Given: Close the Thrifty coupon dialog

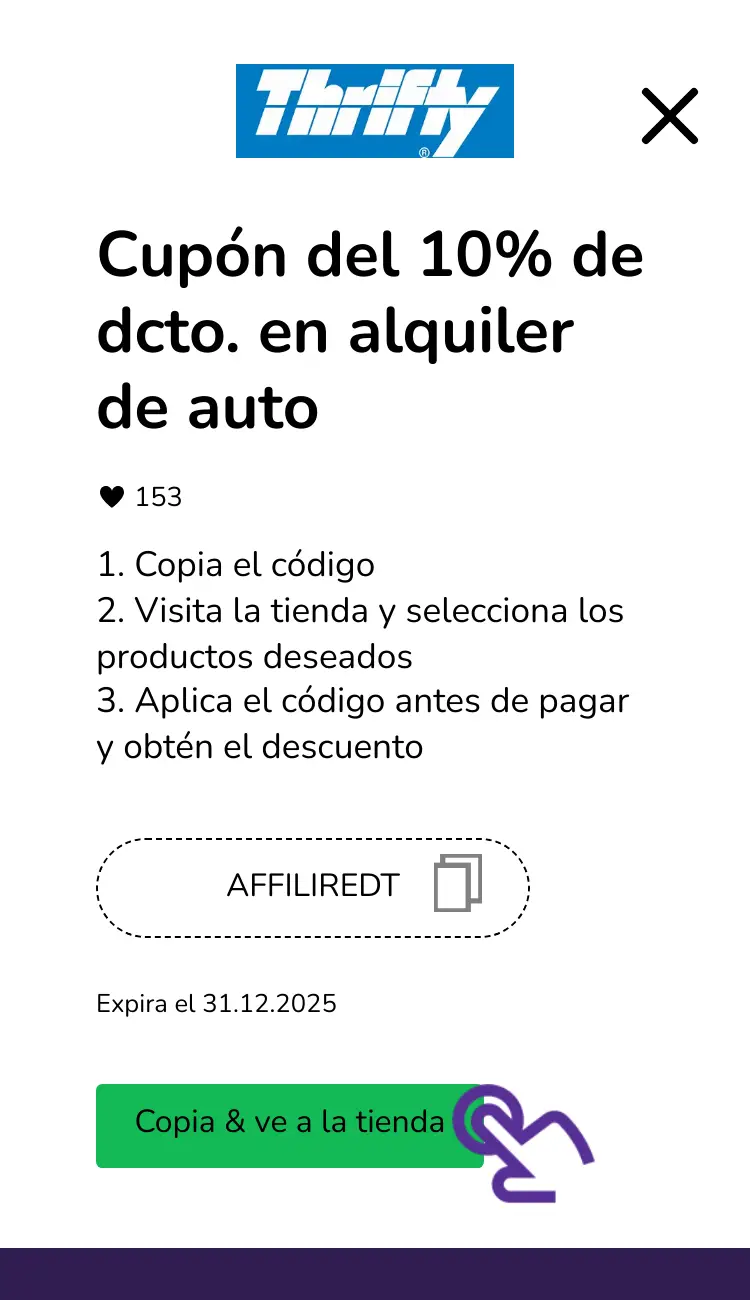Looking at the screenshot, I should coord(669,116).
